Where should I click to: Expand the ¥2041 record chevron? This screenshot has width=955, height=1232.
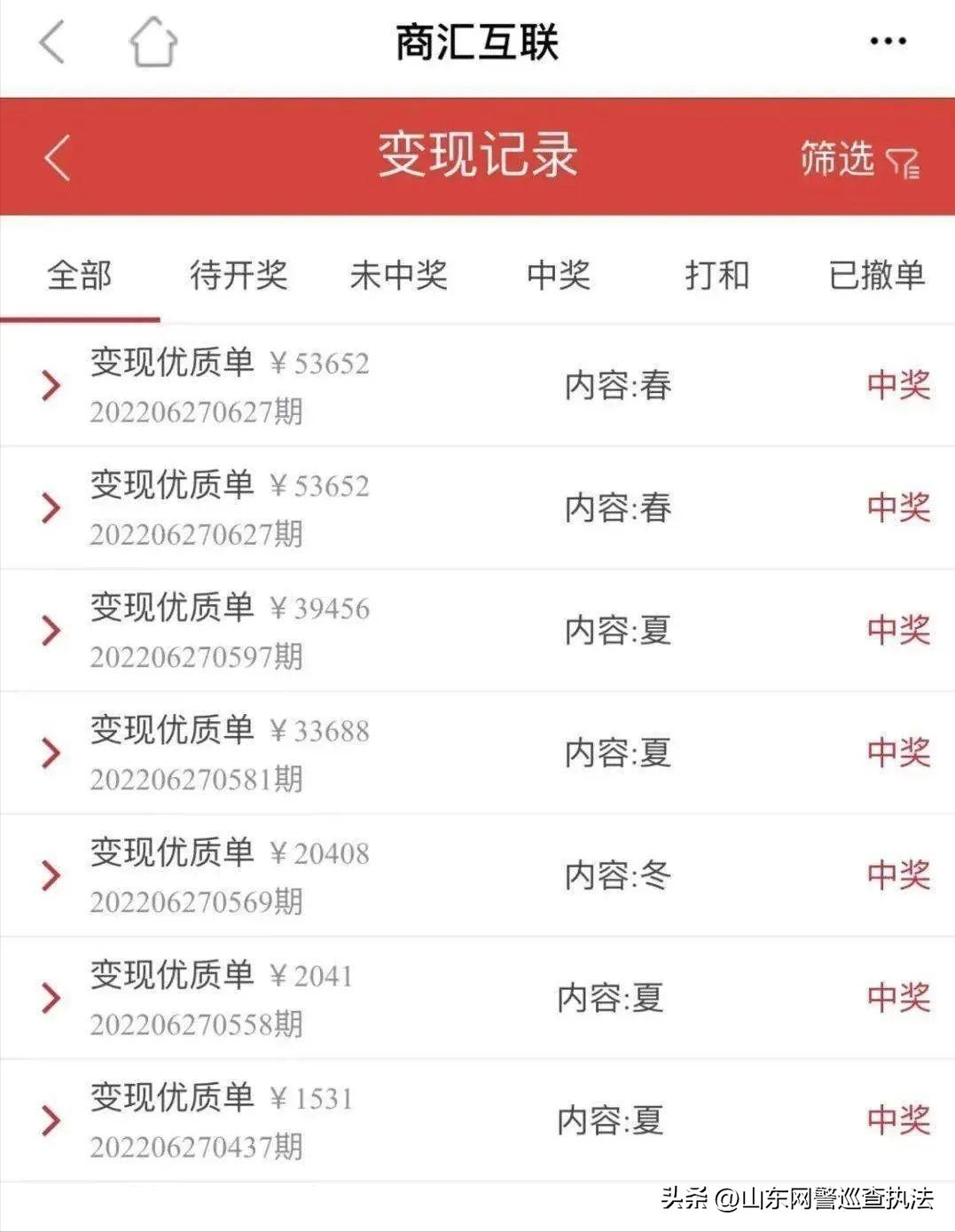[51, 997]
